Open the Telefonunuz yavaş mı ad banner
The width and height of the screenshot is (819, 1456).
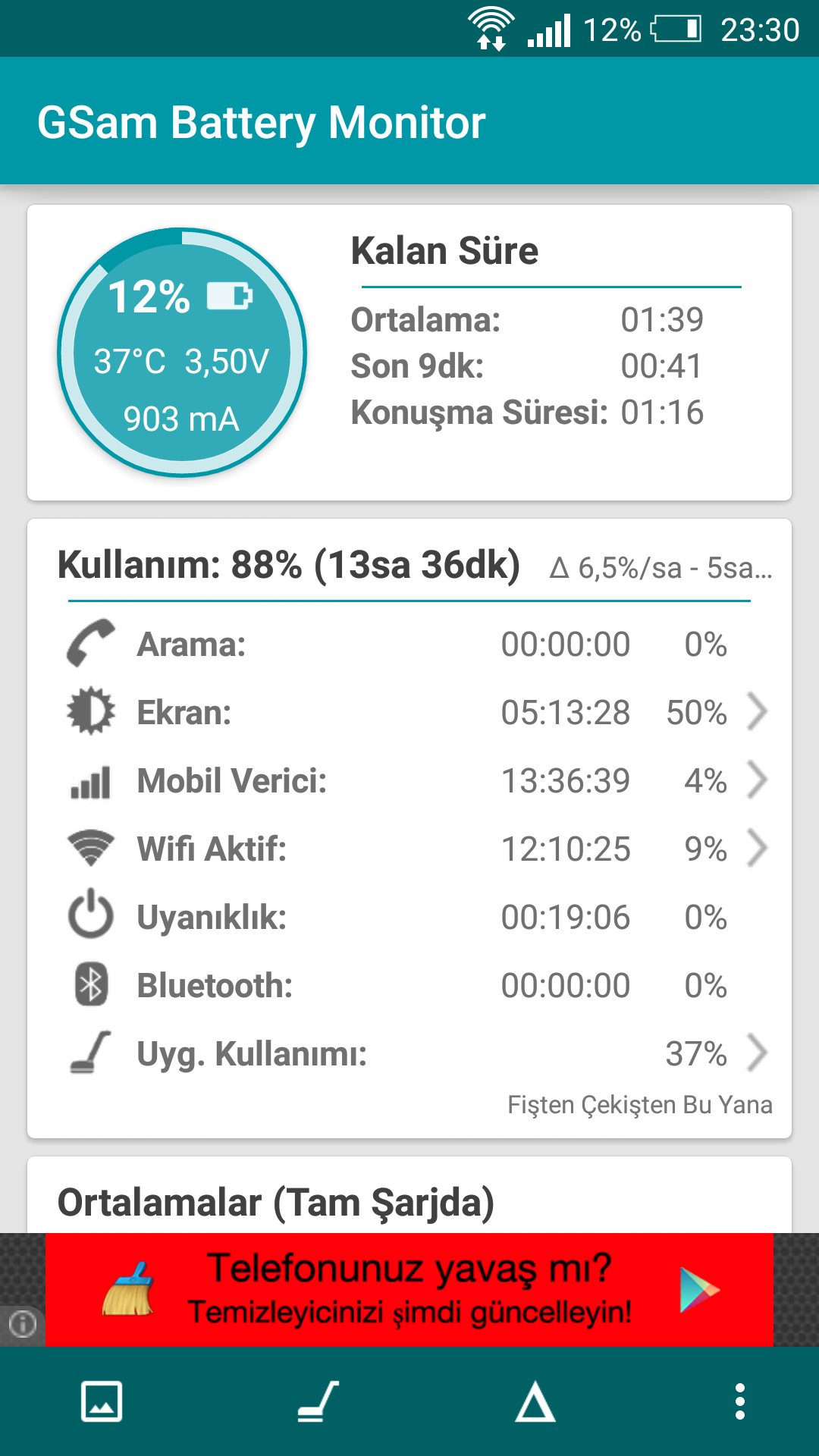409,1290
